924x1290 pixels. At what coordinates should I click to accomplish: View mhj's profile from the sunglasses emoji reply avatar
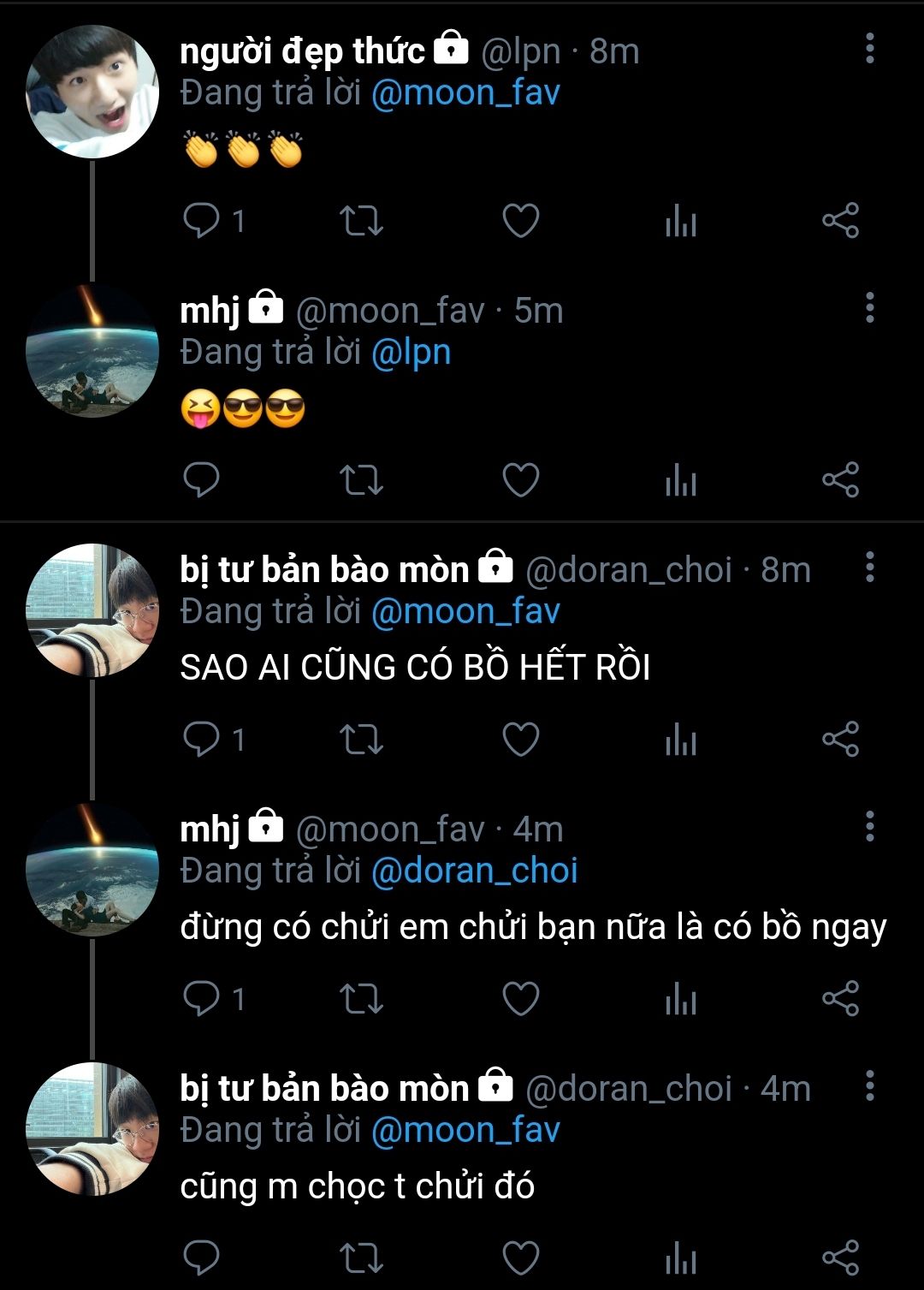coord(92,351)
